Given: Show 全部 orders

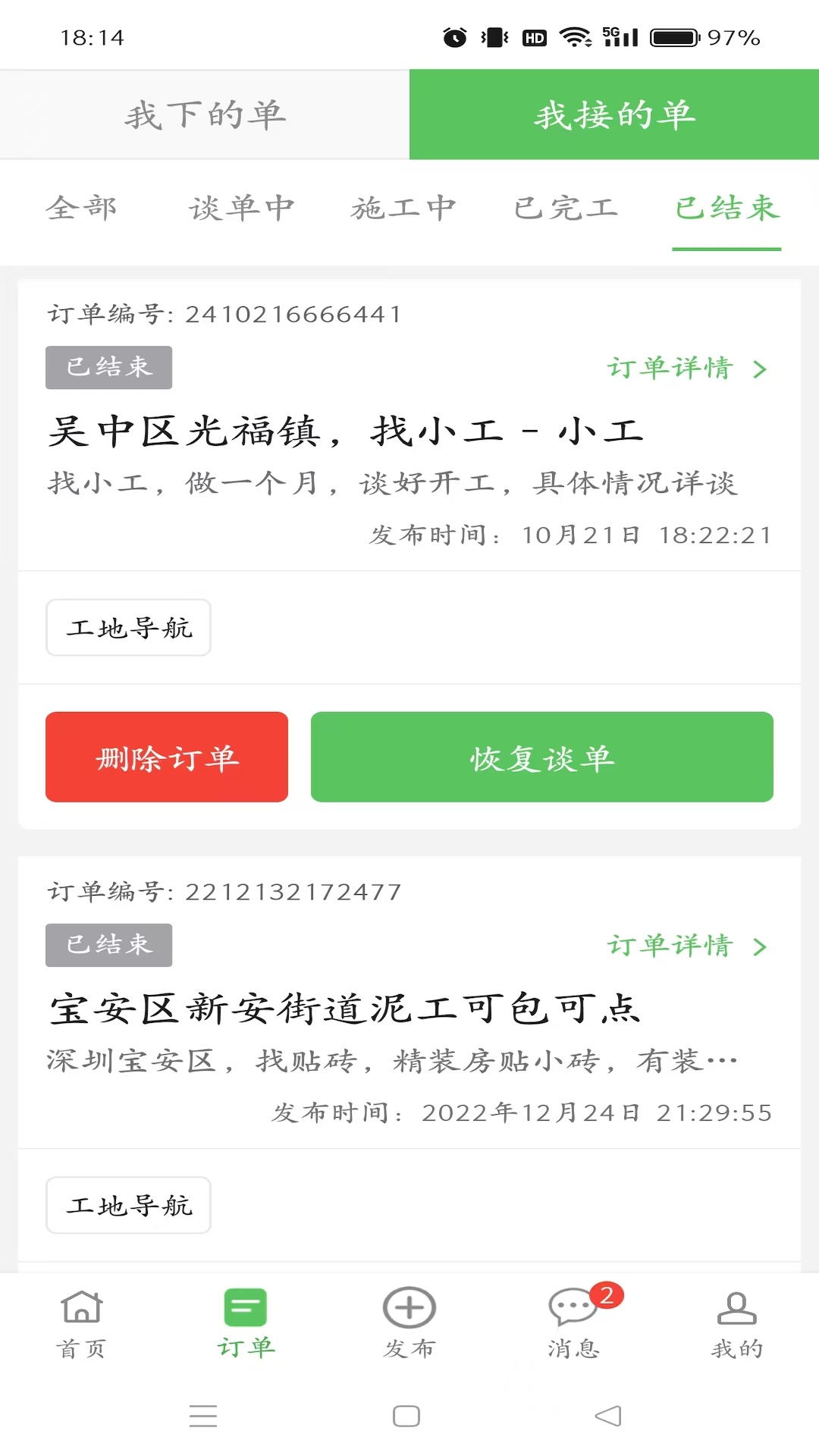Looking at the screenshot, I should click(x=81, y=208).
